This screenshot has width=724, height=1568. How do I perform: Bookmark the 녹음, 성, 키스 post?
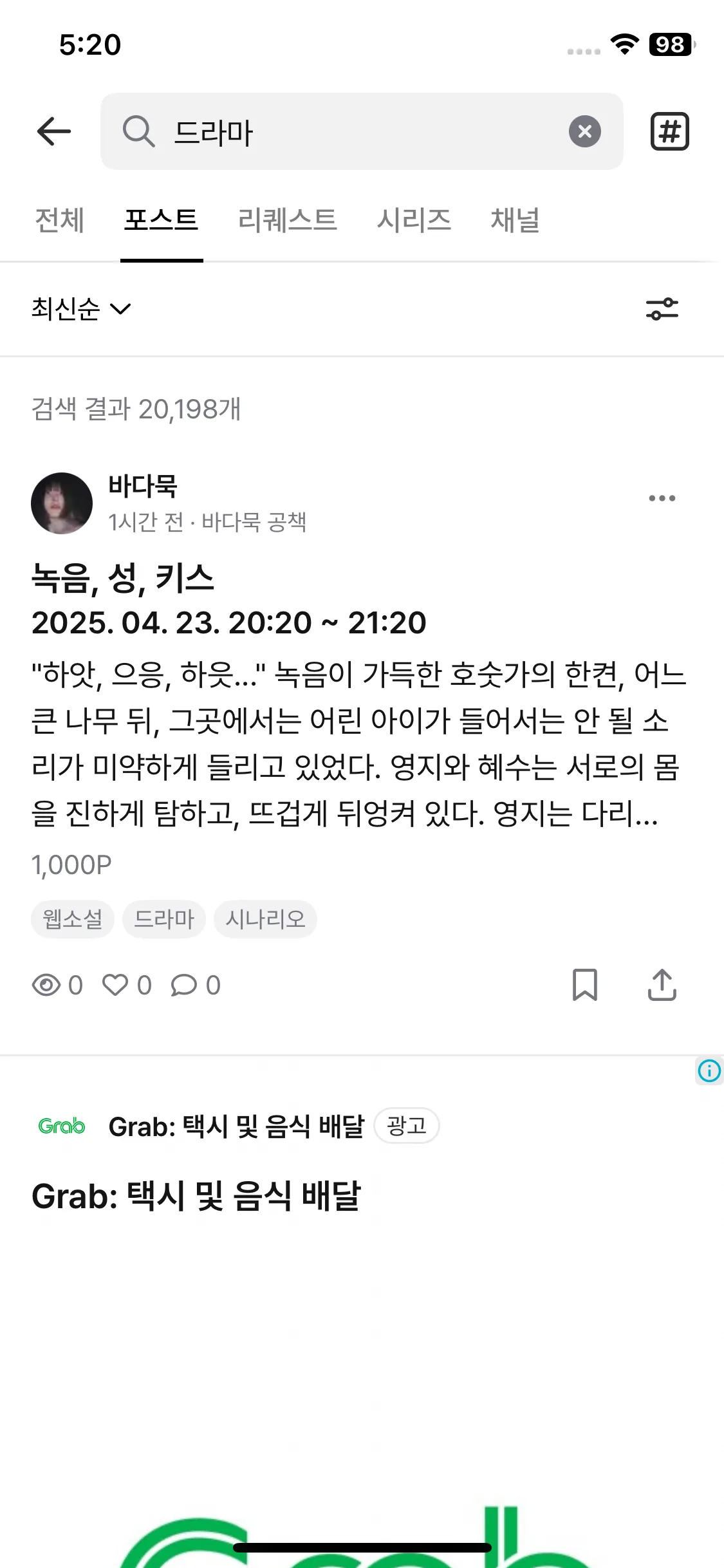pos(584,985)
